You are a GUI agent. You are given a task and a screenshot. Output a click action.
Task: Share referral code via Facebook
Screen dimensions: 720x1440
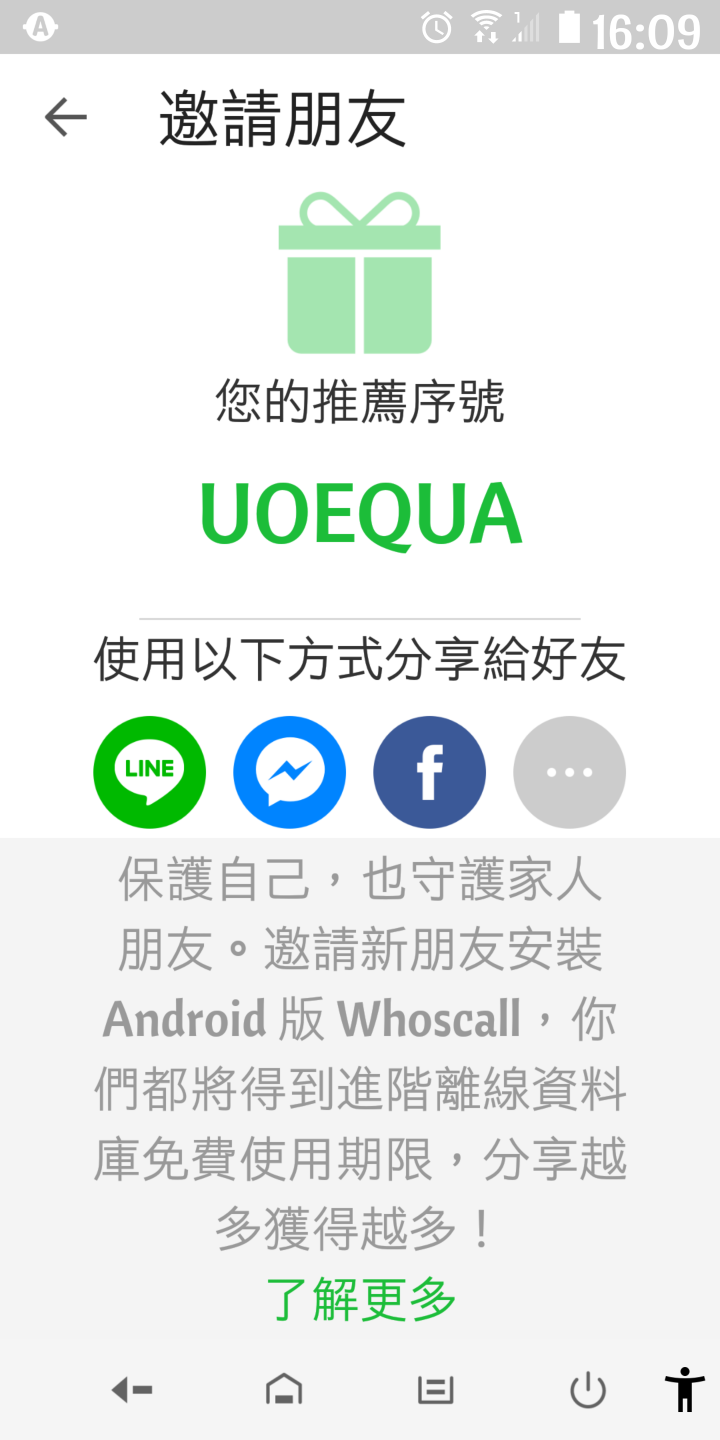click(430, 772)
